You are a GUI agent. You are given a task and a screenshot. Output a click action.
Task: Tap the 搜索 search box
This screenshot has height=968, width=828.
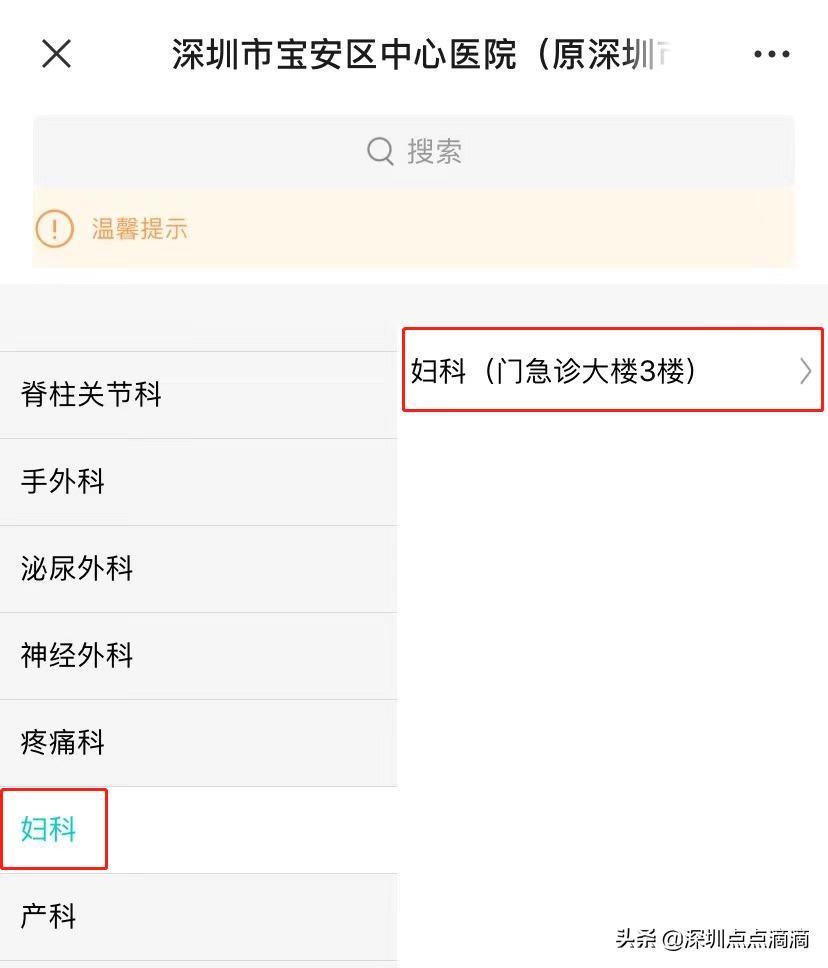[x=413, y=152]
